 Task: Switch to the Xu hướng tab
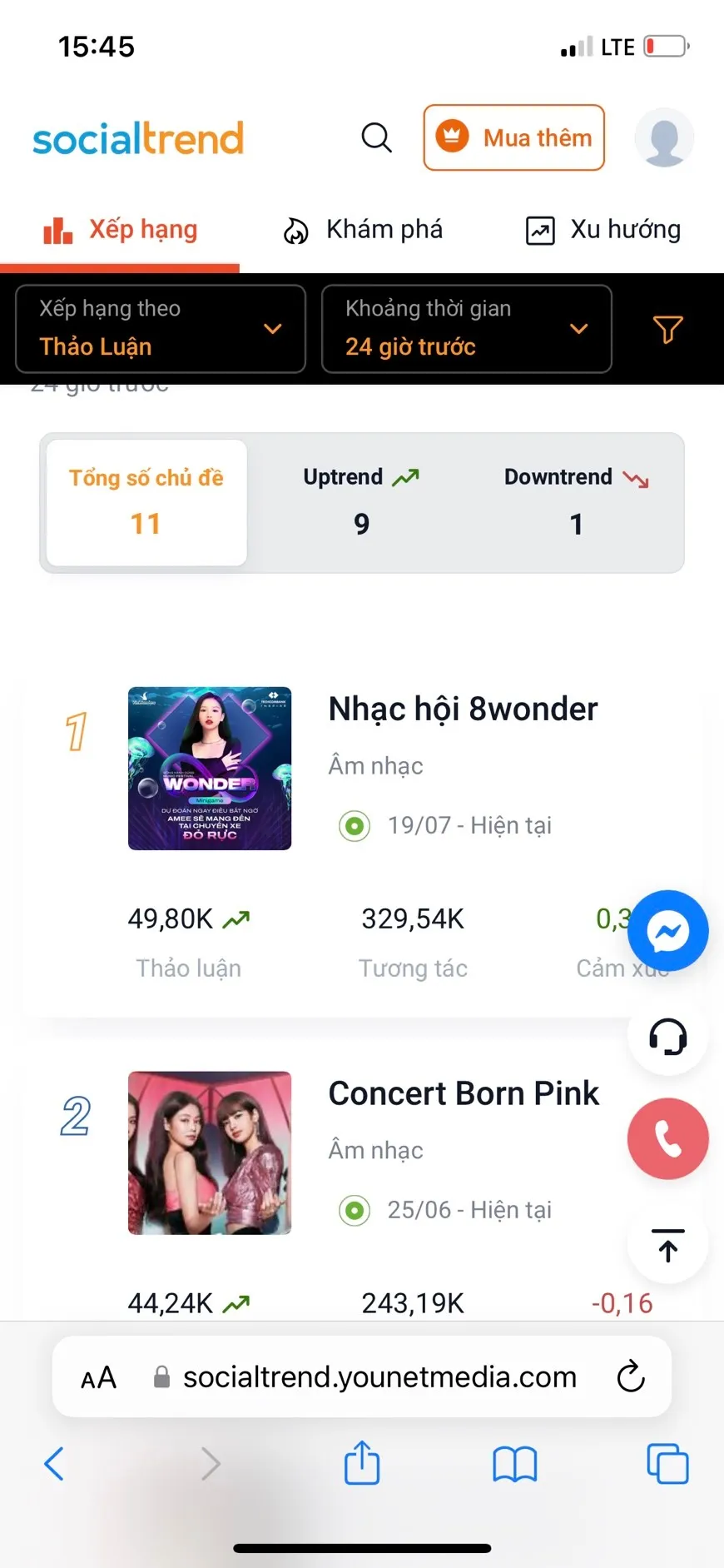(603, 230)
